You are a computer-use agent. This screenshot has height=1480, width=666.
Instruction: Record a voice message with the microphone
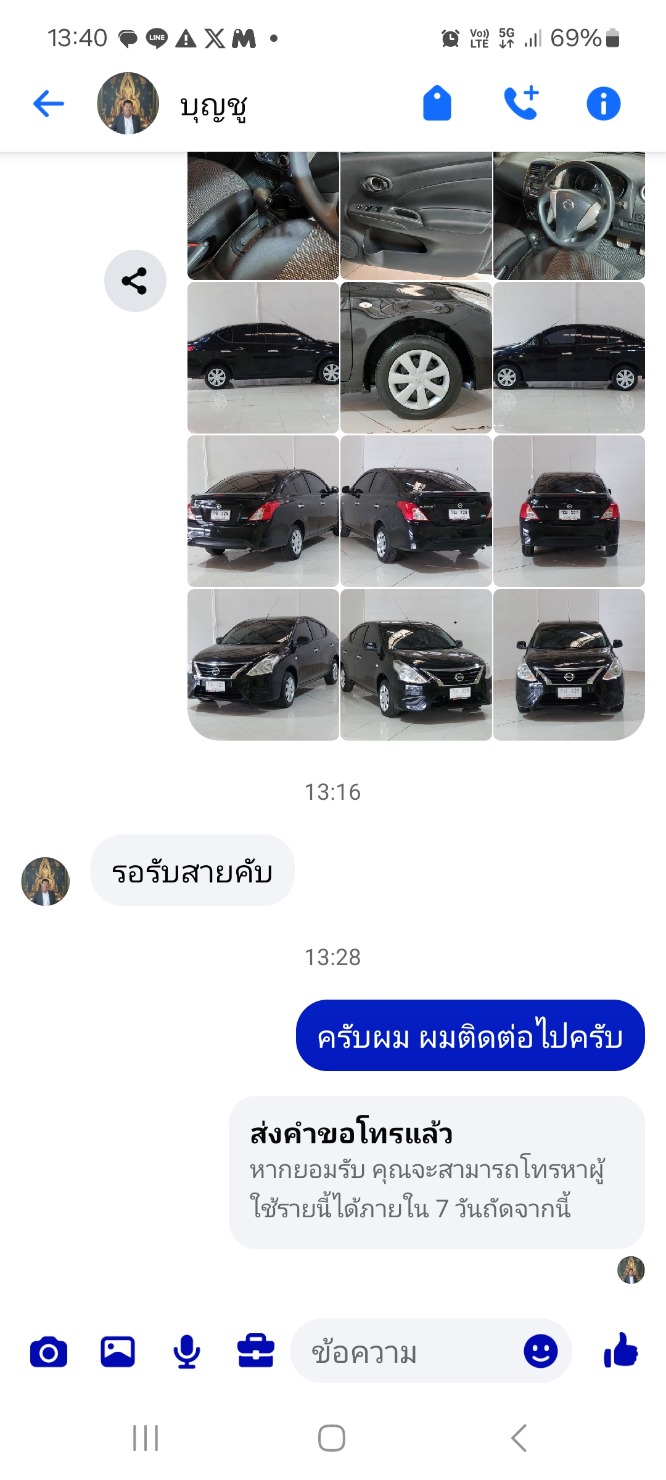[x=186, y=1352]
